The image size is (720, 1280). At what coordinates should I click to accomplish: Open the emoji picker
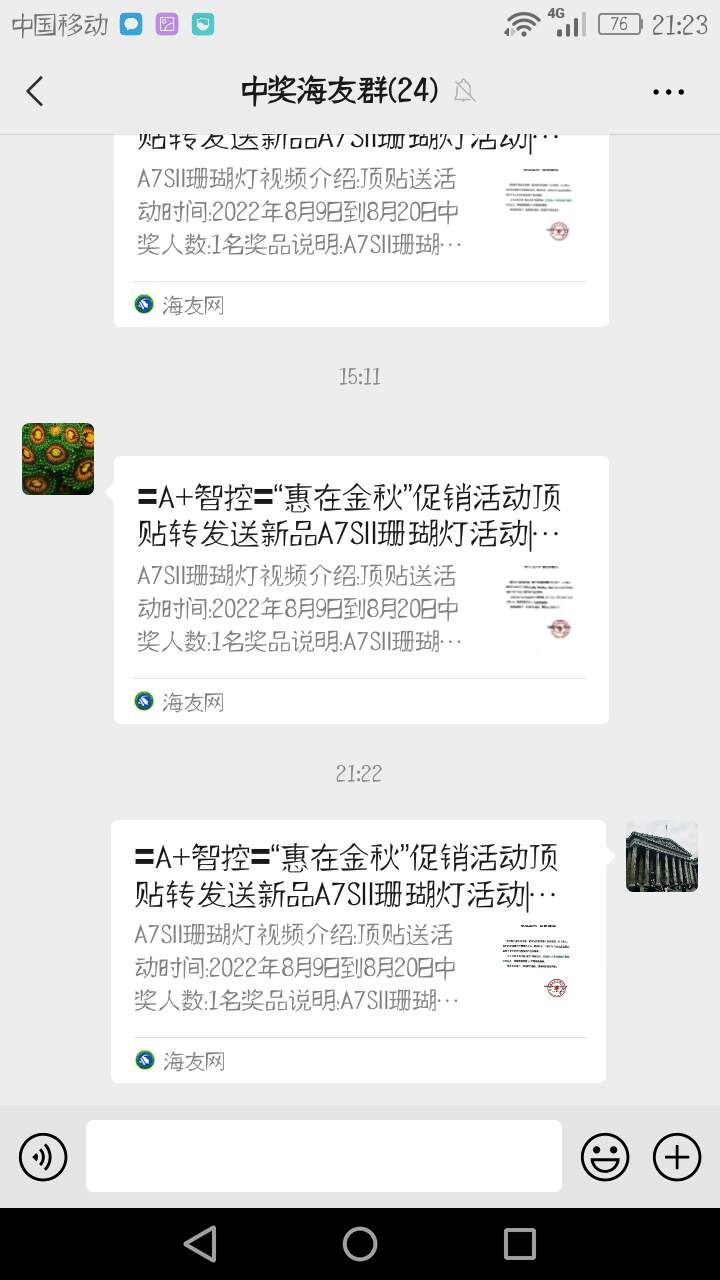(605, 1157)
